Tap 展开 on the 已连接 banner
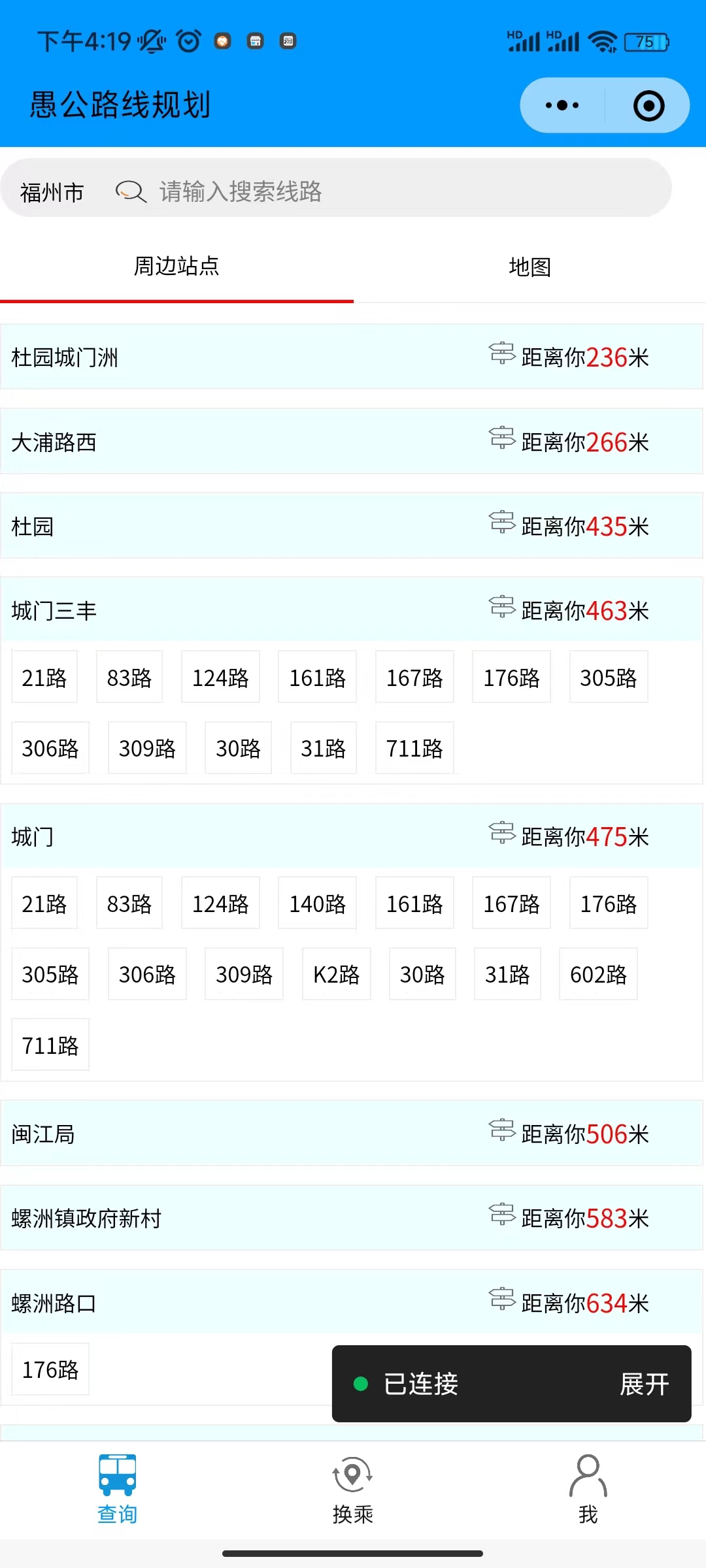 (x=644, y=1384)
